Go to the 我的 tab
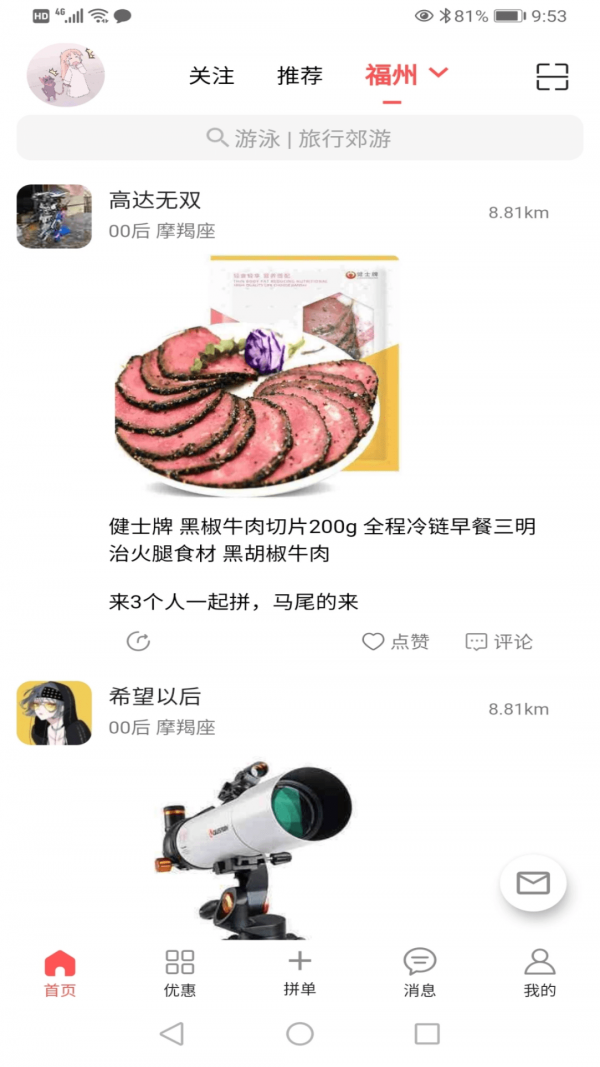The image size is (600, 1067). click(x=540, y=973)
